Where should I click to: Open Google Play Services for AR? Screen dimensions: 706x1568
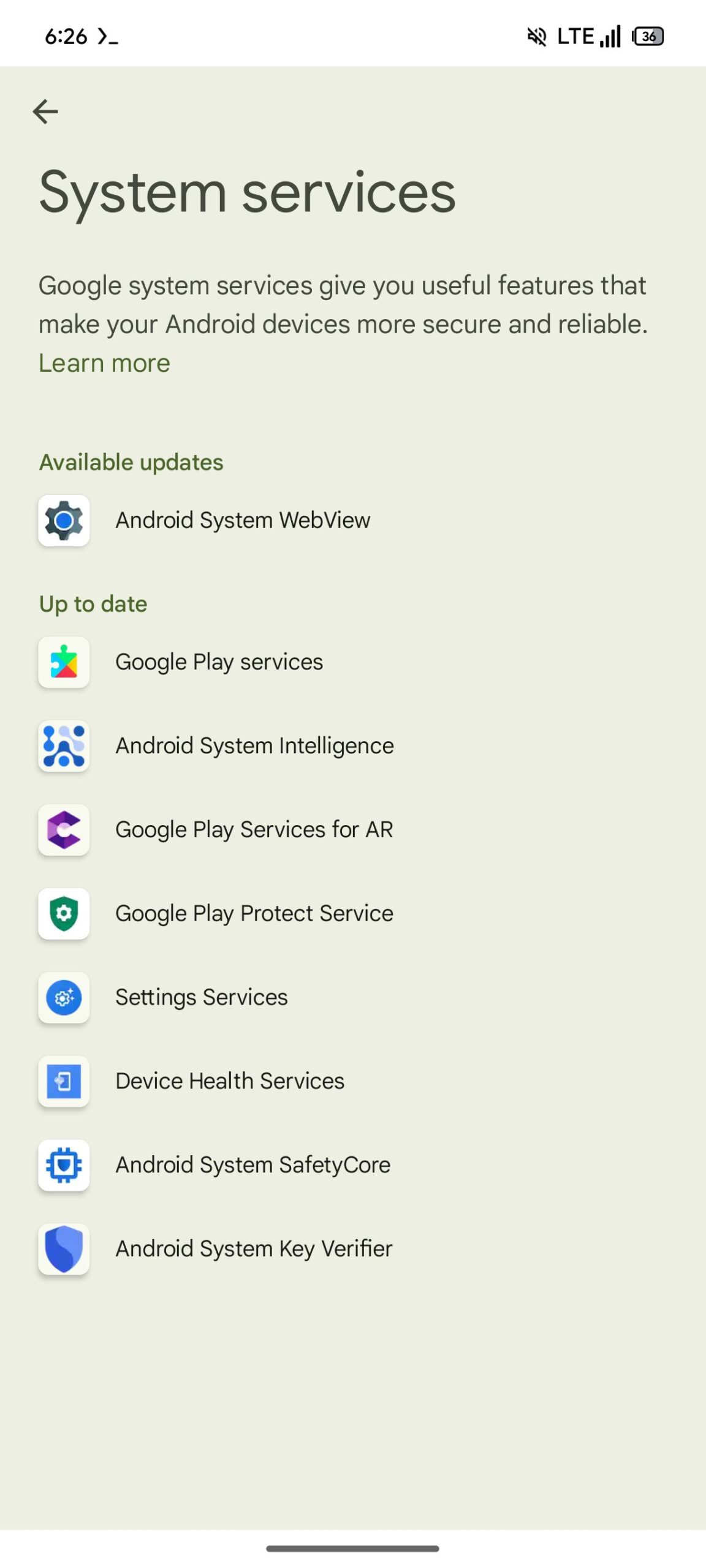point(353,830)
